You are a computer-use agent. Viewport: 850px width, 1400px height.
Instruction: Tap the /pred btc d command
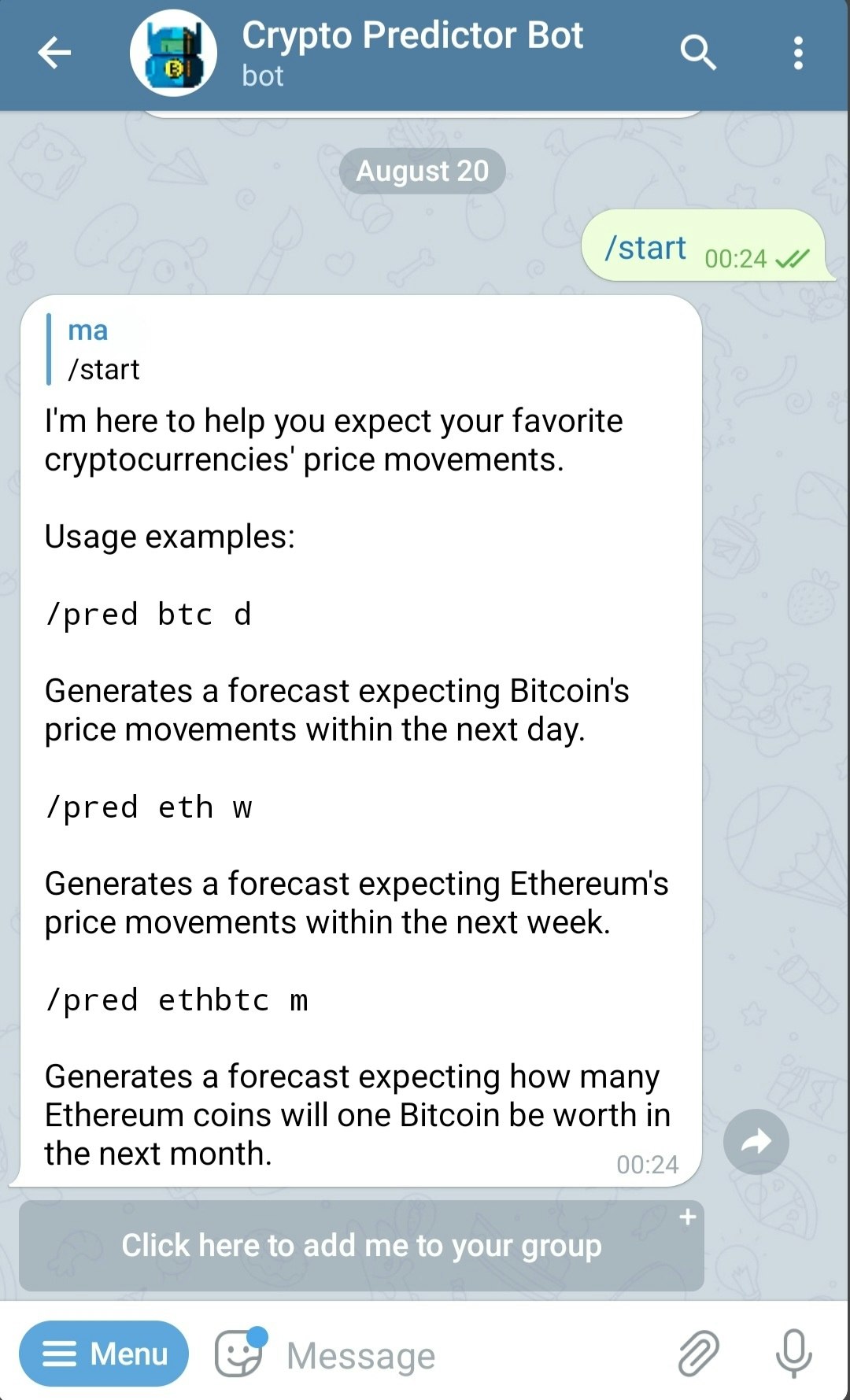(x=149, y=615)
